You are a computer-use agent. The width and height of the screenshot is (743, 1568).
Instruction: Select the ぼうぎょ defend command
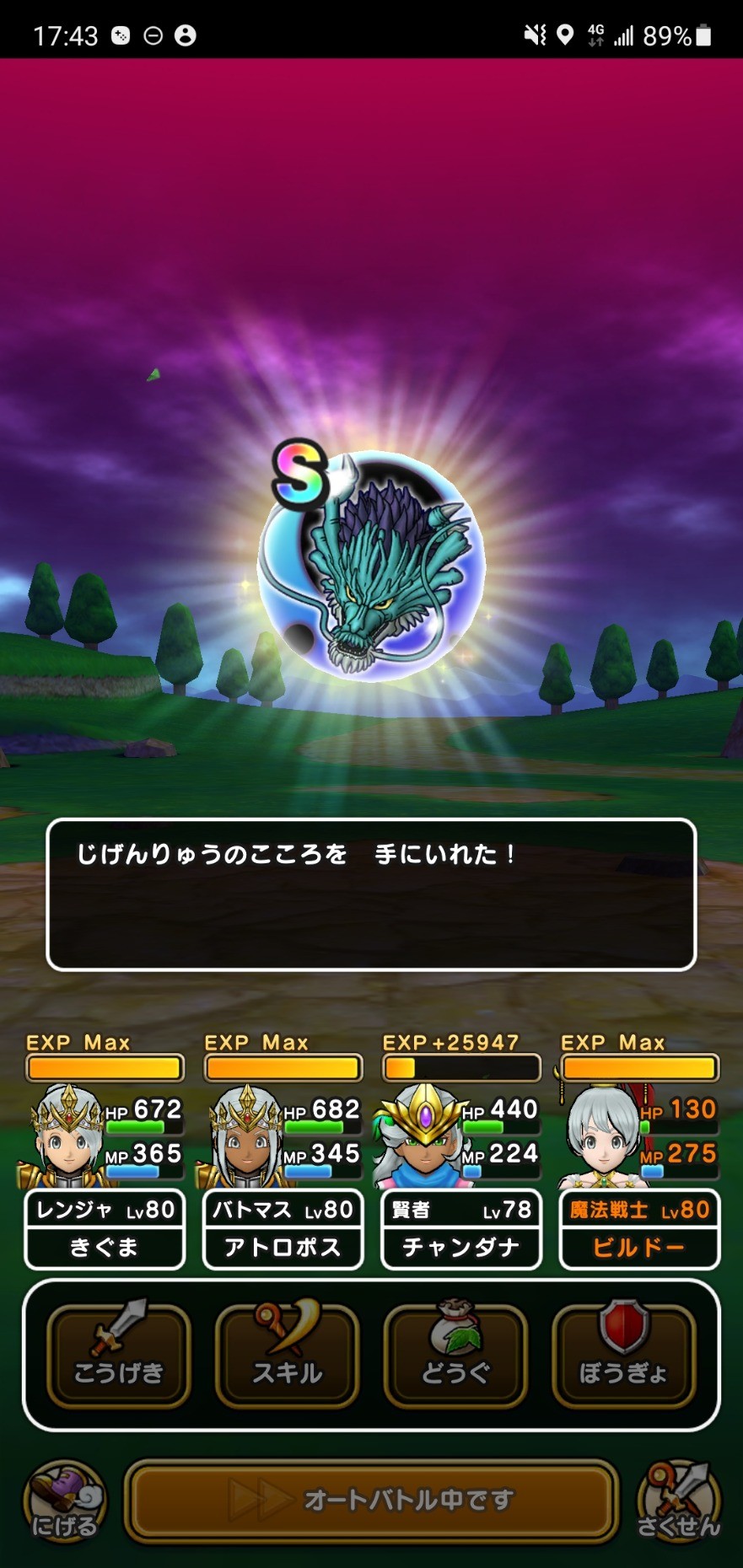coord(624,1355)
